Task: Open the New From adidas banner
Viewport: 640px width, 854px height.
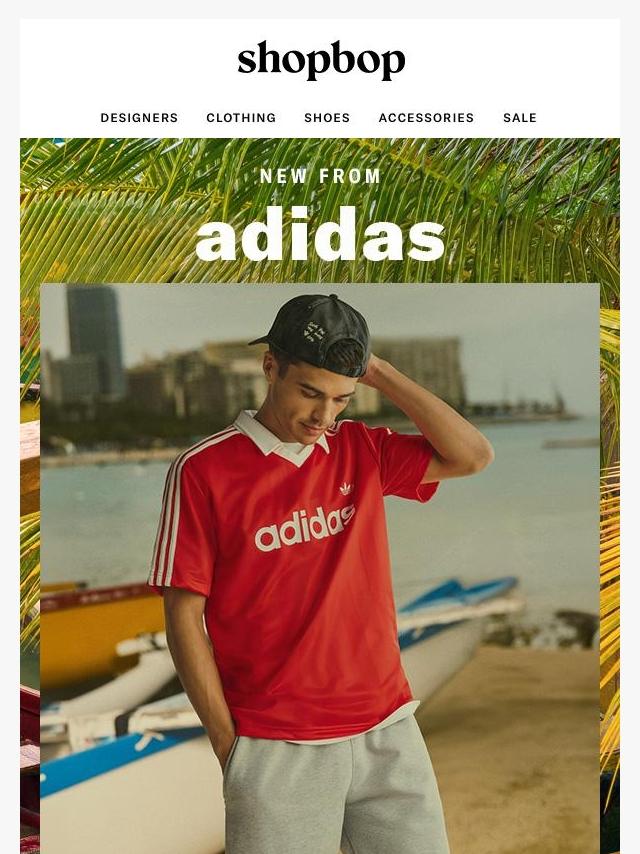Action: click(x=320, y=496)
